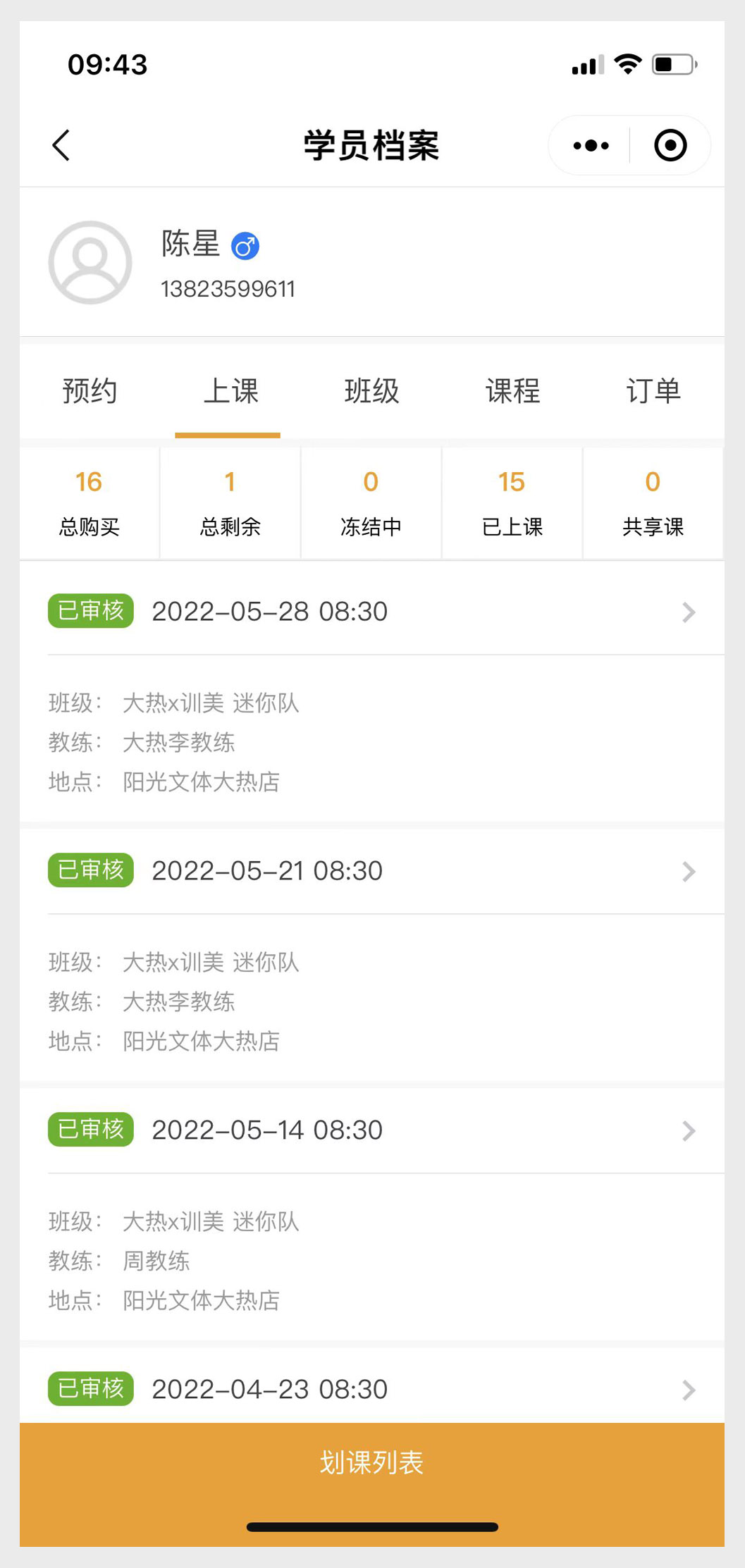Close the mini program via circle icon
This screenshot has height=1568, width=745.
[670, 146]
